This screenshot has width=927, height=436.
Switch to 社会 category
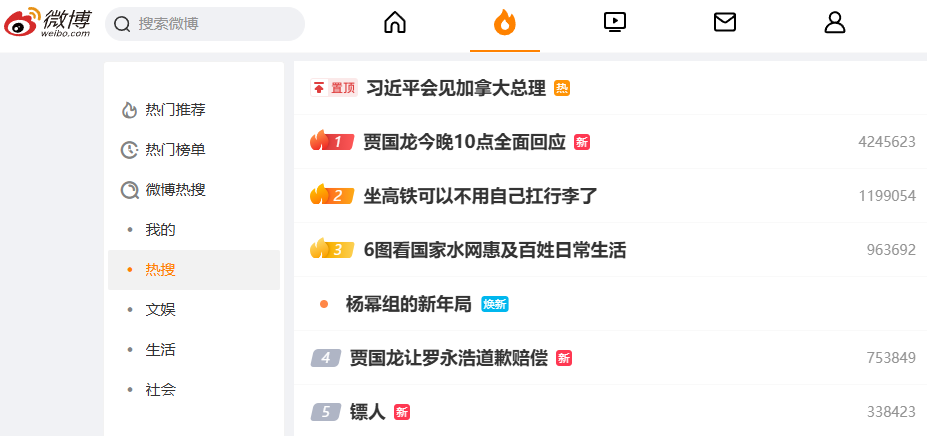pyautogui.click(x=160, y=389)
